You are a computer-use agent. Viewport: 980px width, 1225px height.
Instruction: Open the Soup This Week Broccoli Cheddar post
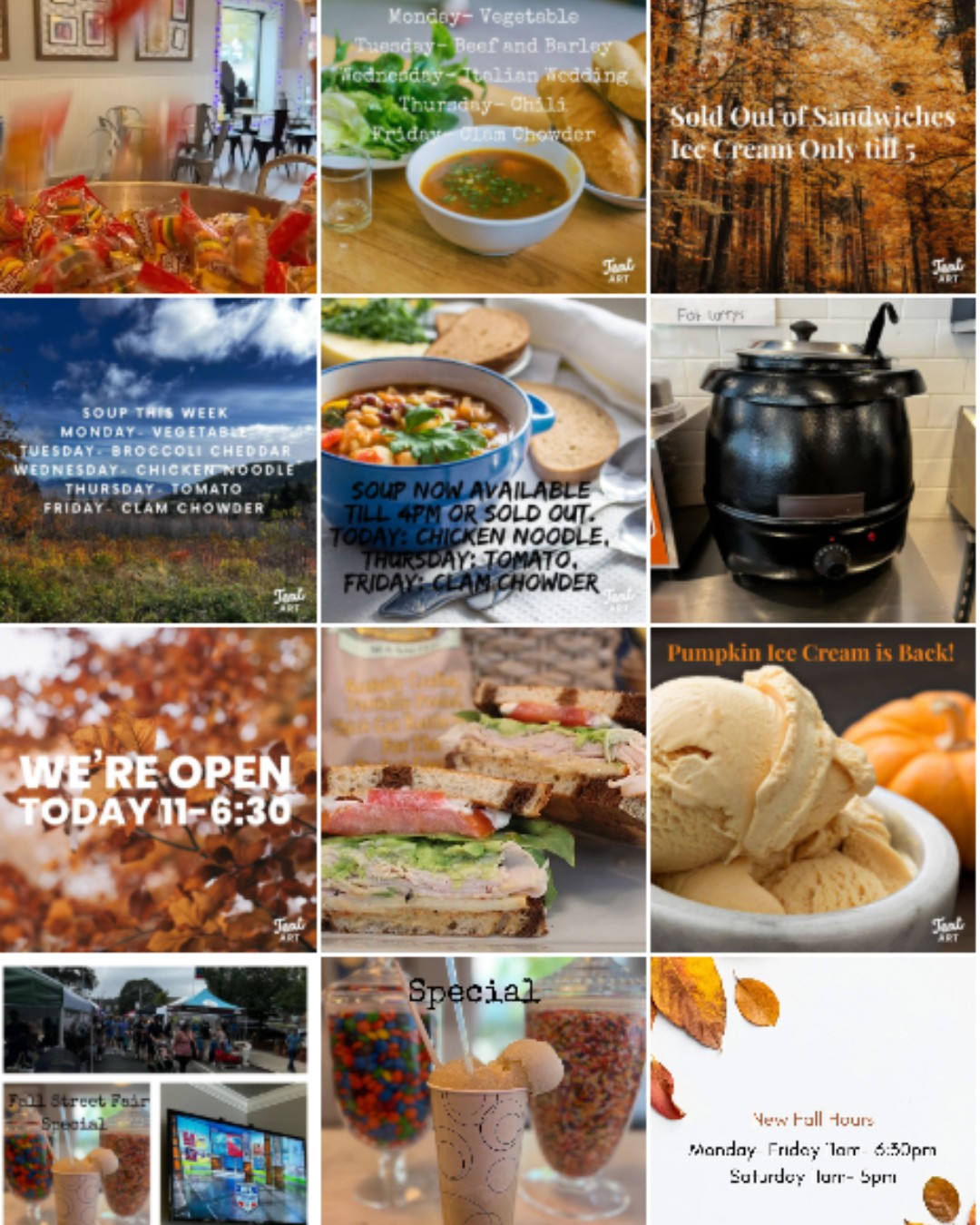click(158, 461)
